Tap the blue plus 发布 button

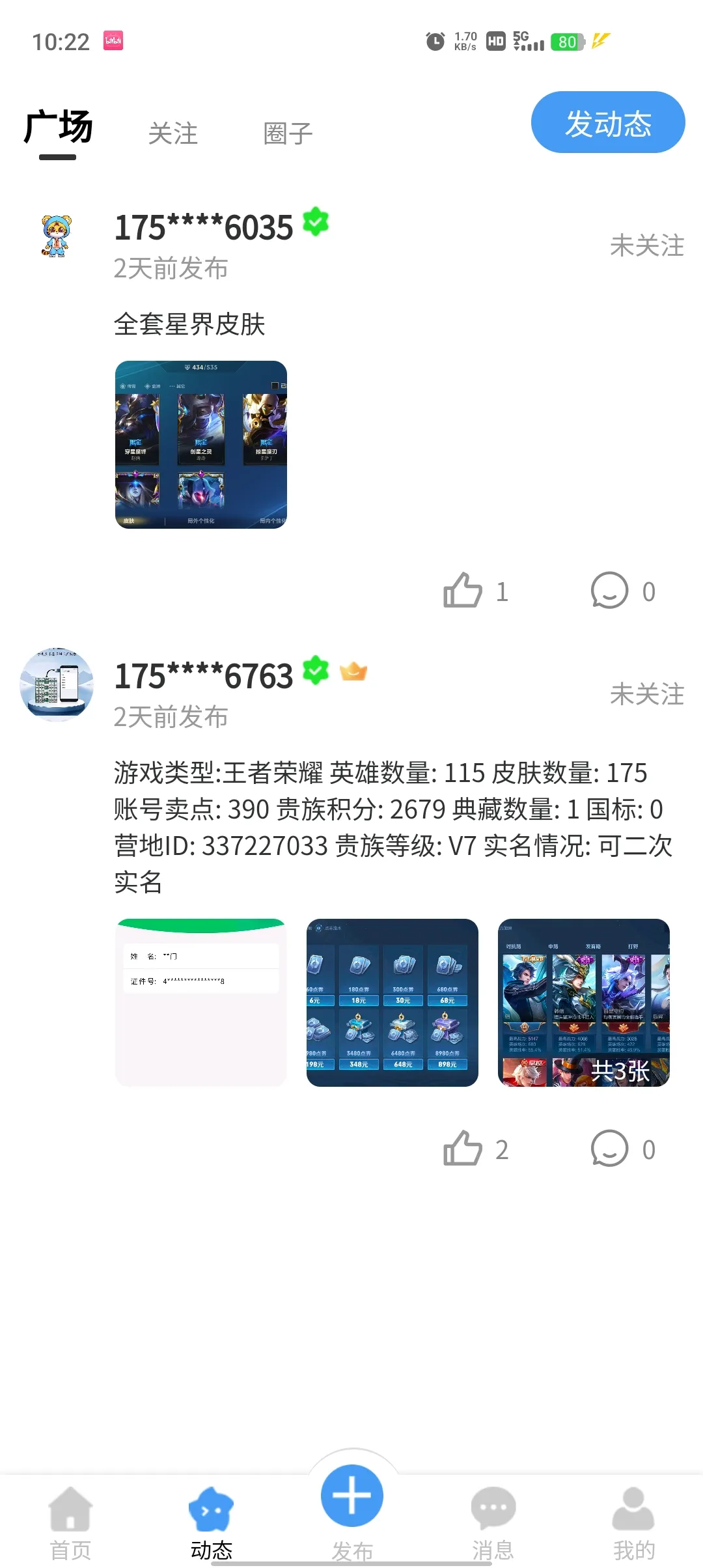(351, 1496)
